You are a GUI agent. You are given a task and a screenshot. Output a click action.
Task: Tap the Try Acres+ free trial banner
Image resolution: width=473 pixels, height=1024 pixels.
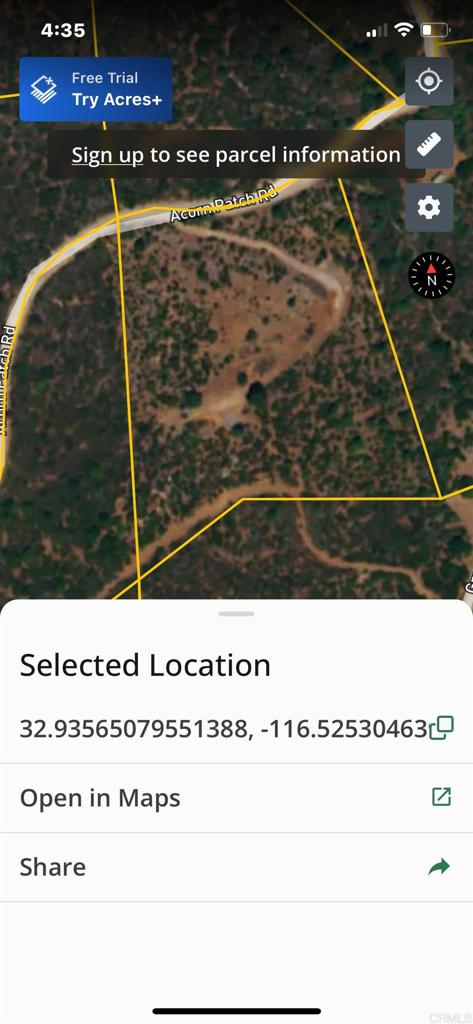tap(95, 89)
